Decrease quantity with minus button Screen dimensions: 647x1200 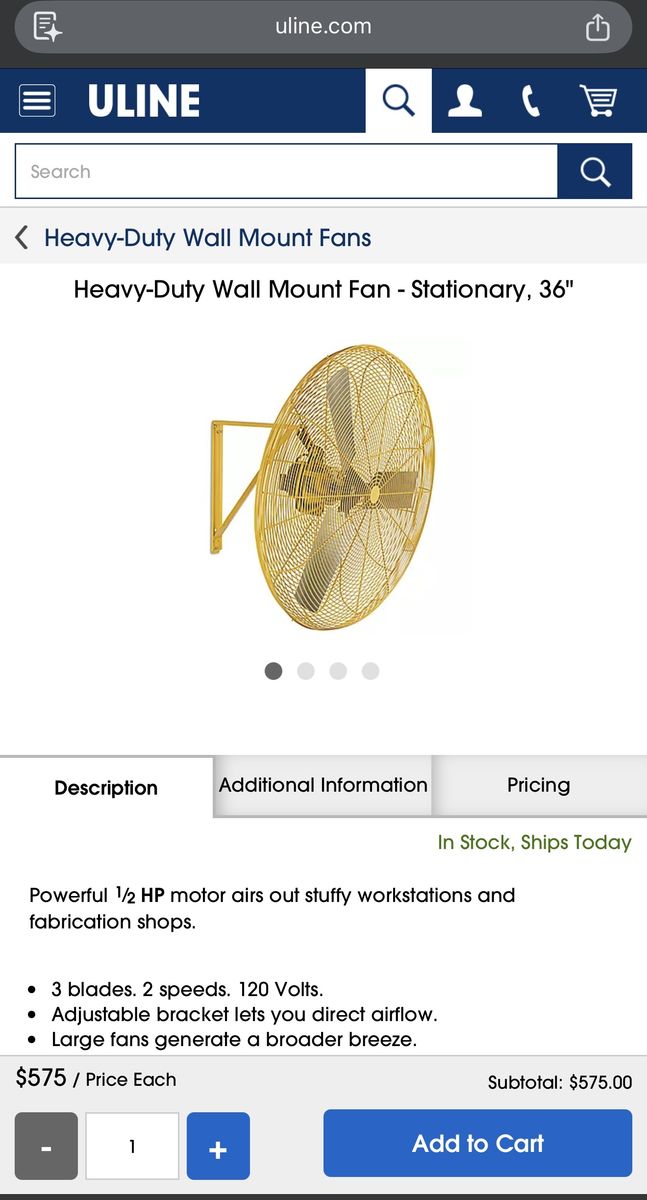point(46,1146)
